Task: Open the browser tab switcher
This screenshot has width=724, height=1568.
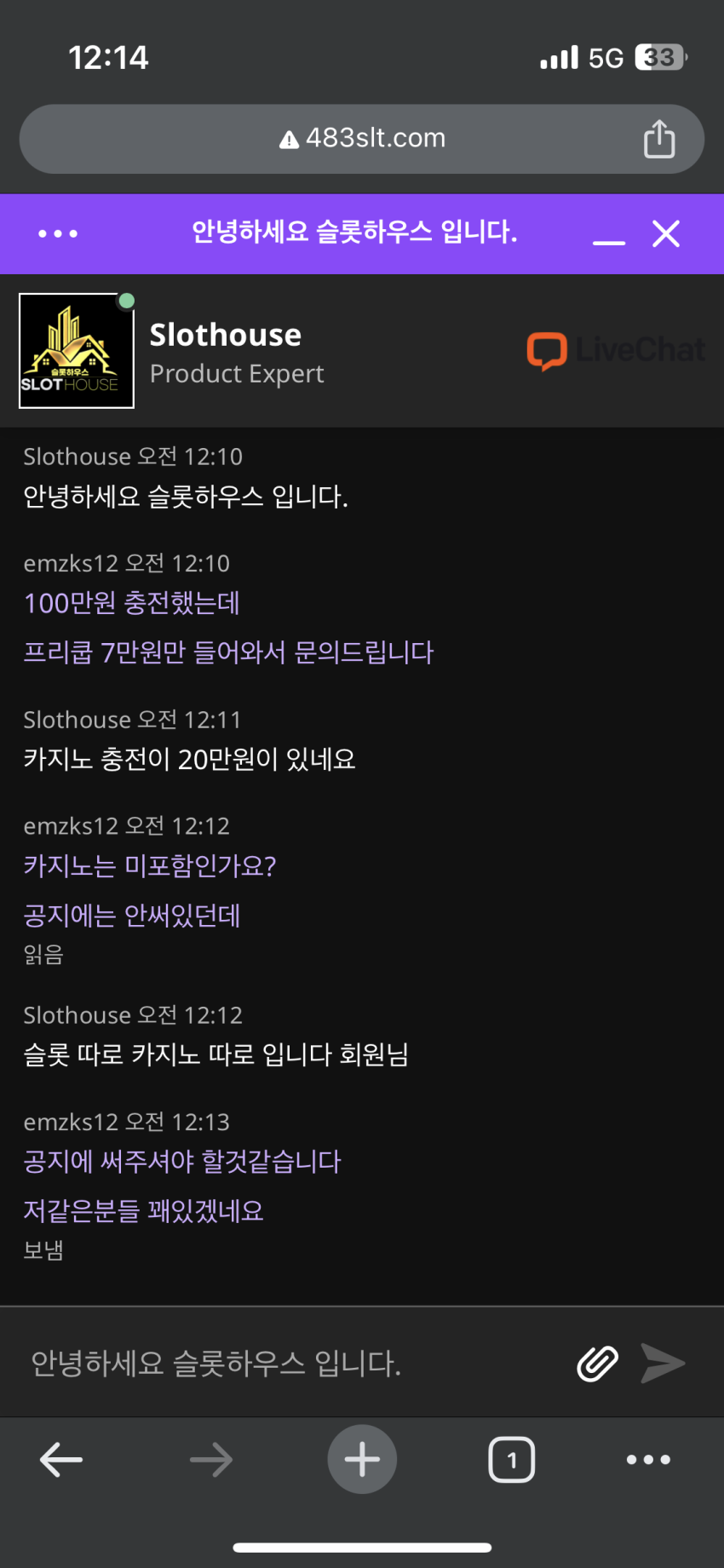Action: pyautogui.click(x=512, y=1460)
